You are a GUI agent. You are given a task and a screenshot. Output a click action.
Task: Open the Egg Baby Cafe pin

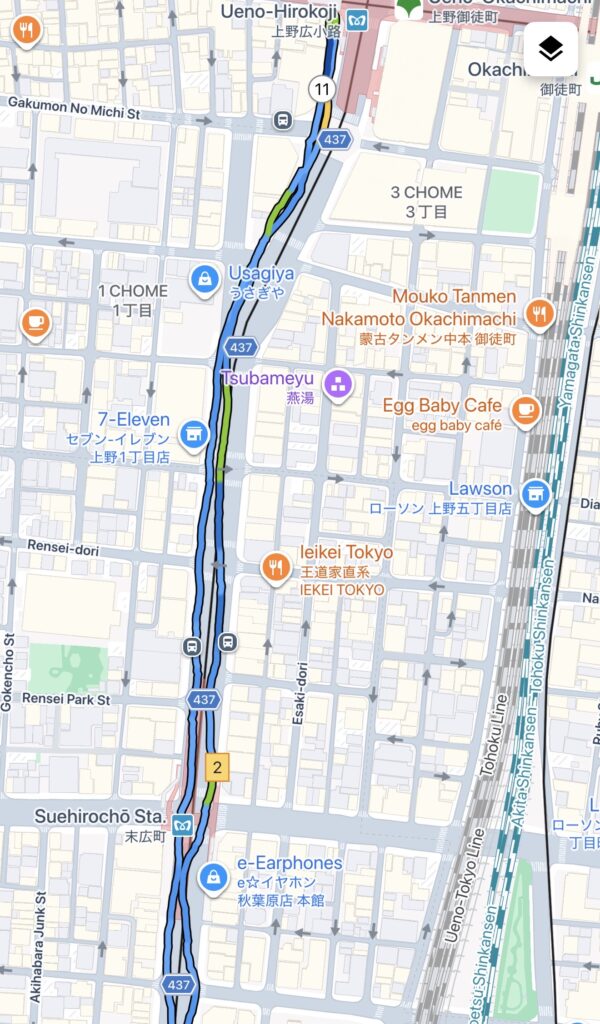coord(525,408)
